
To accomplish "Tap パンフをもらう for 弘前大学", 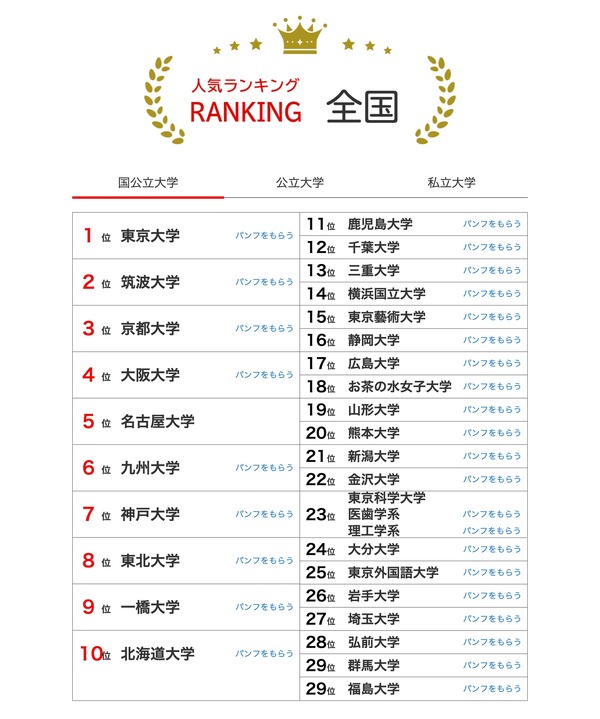I will (492, 642).
